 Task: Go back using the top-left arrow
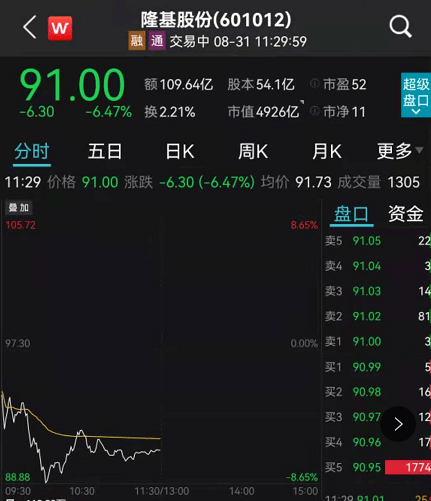pyautogui.click(x=30, y=27)
